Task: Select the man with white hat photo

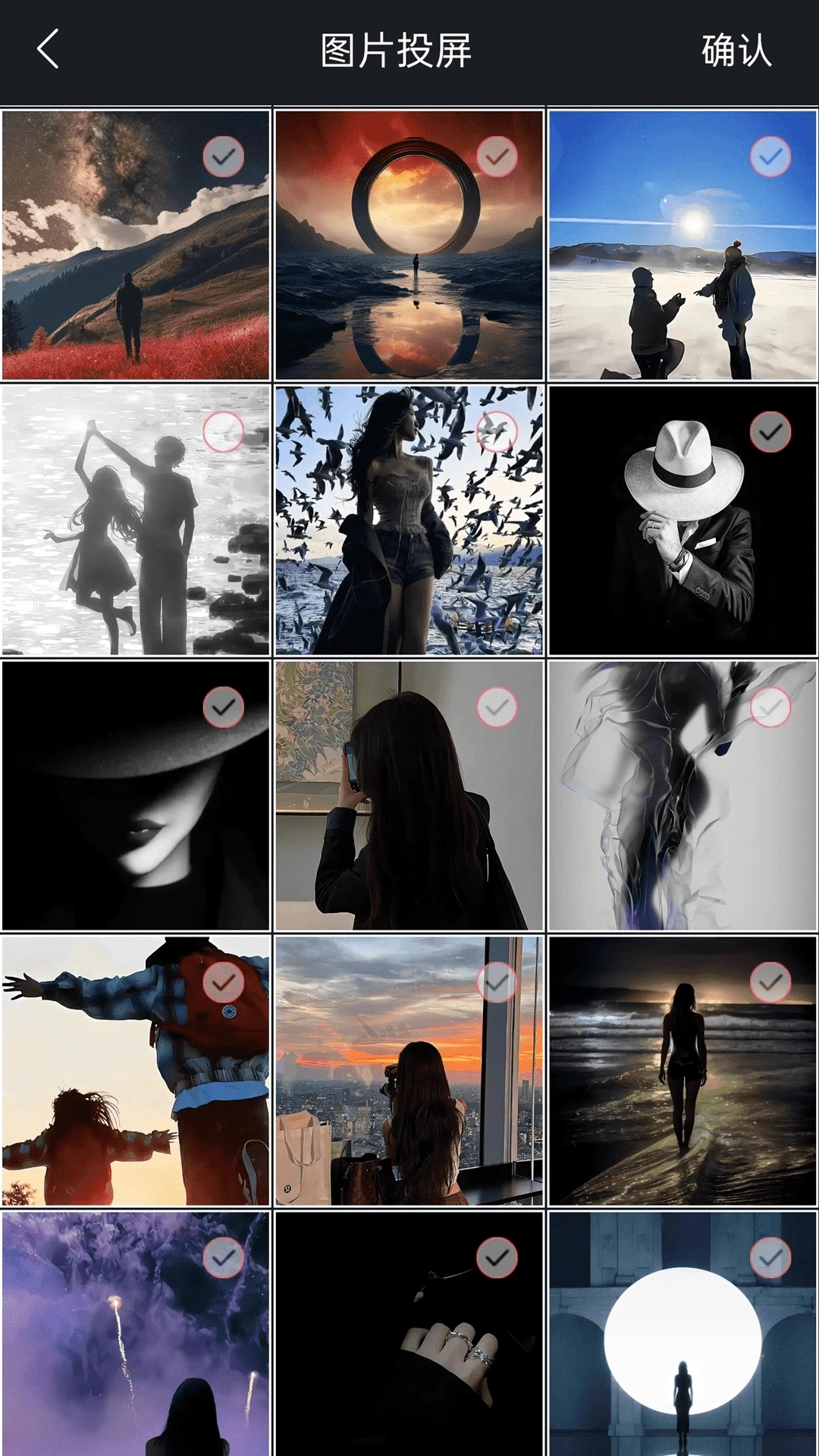Action: (x=770, y=432)
